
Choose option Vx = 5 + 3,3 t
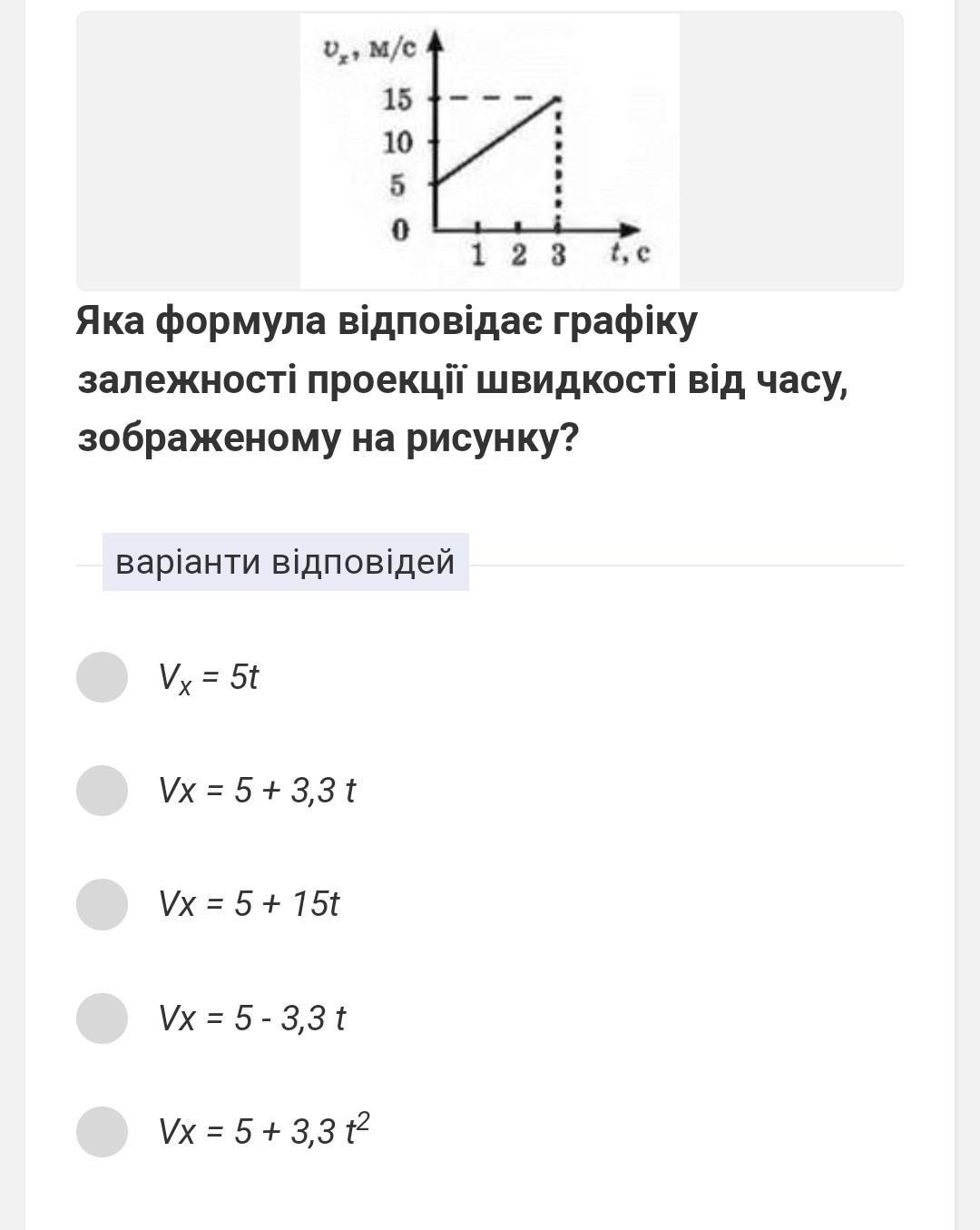102,791
